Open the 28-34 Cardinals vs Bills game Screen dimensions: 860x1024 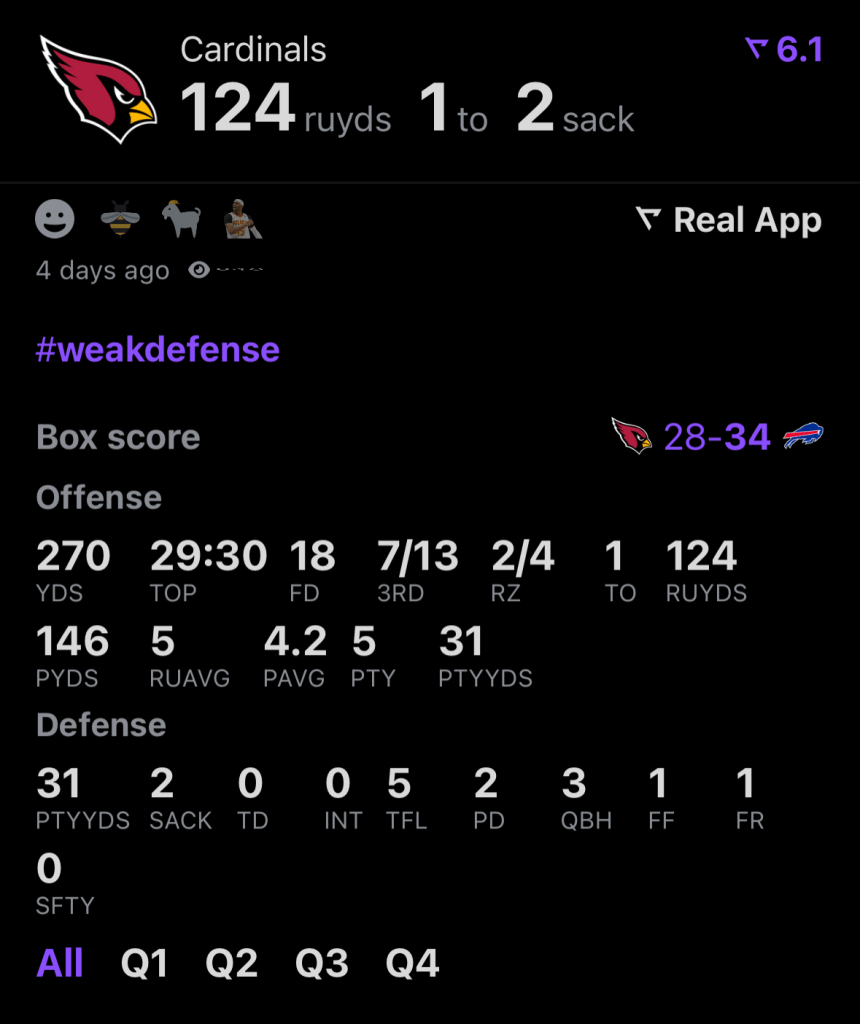717,437
